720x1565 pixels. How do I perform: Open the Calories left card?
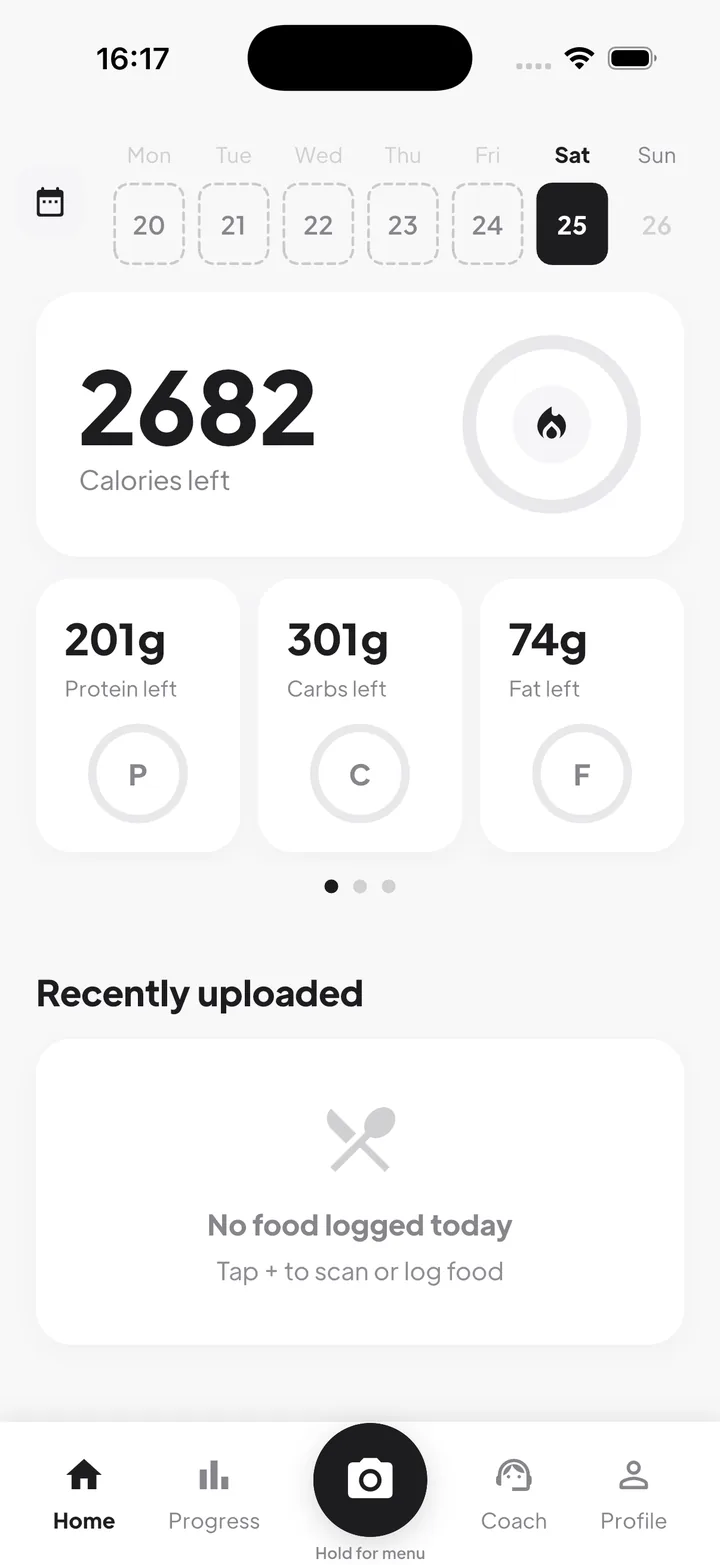click(x=360, y=424)
